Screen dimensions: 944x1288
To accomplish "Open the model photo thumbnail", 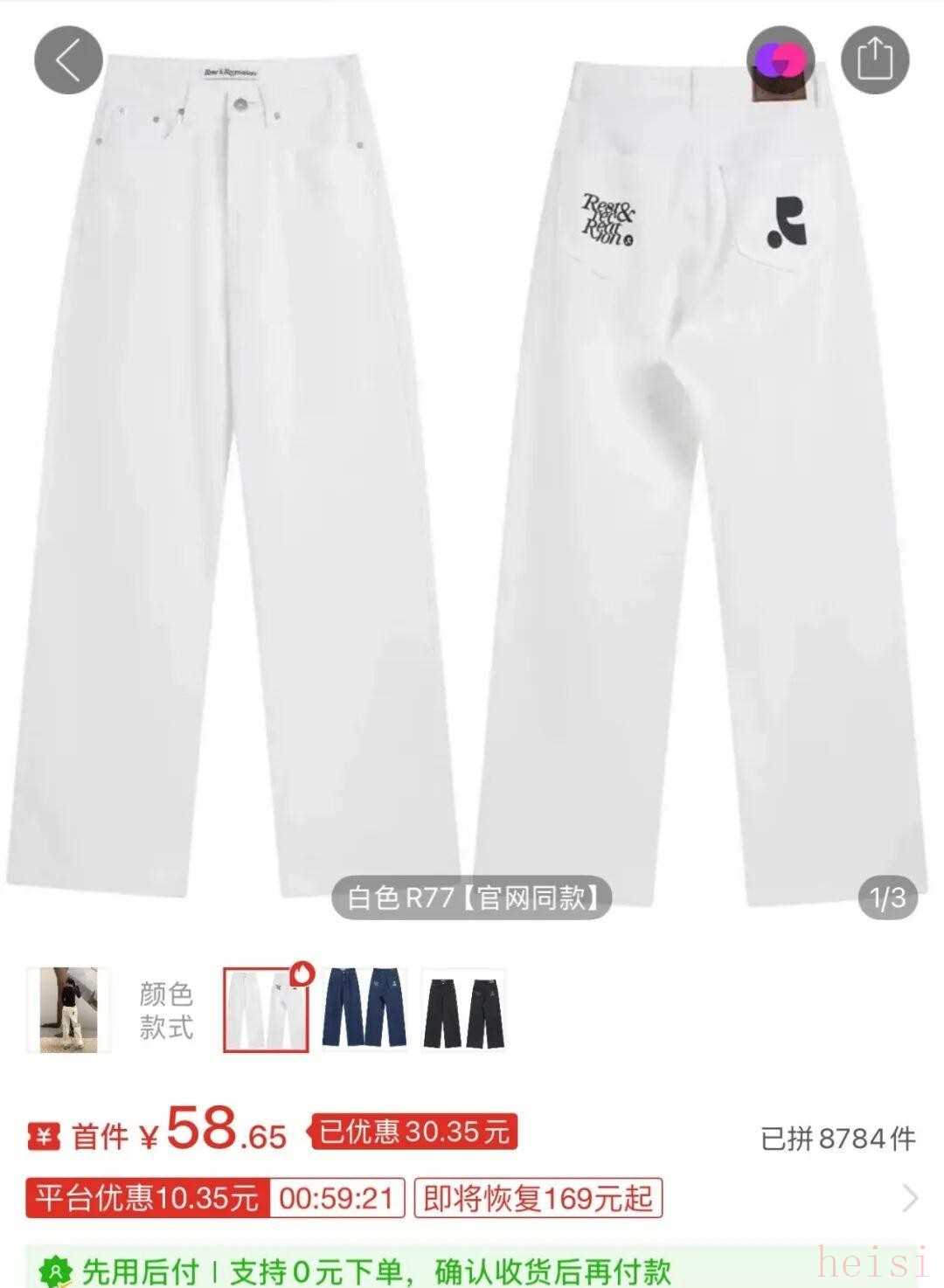I will 69,1009.
